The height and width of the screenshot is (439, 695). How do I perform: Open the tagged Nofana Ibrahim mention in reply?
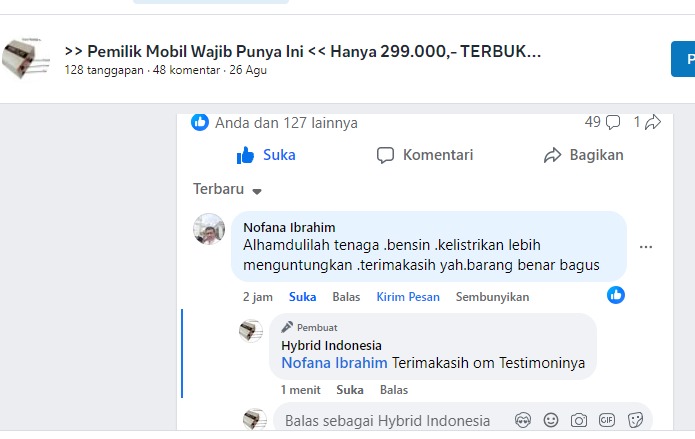334,363
